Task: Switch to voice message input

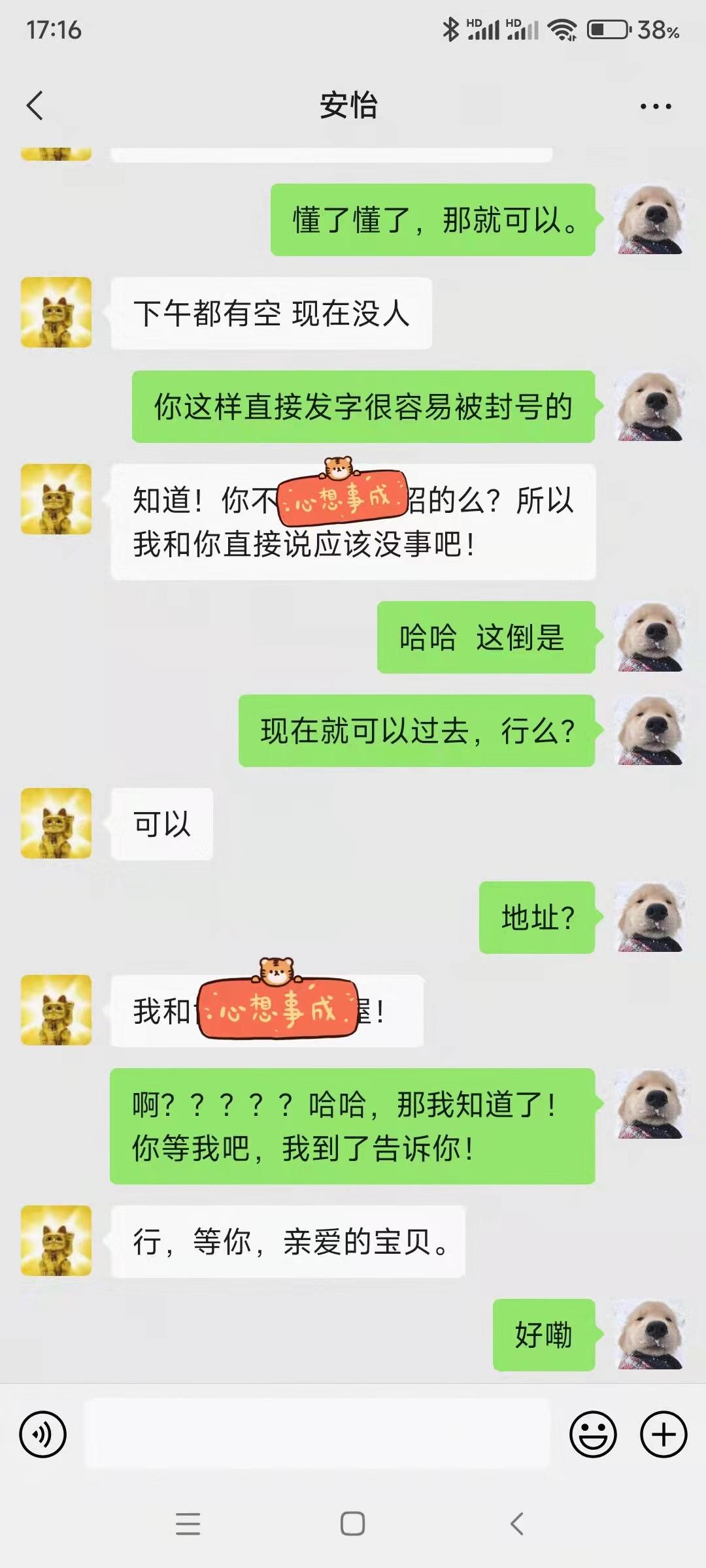Action: pyautogui.click(x=43, y=1435)
